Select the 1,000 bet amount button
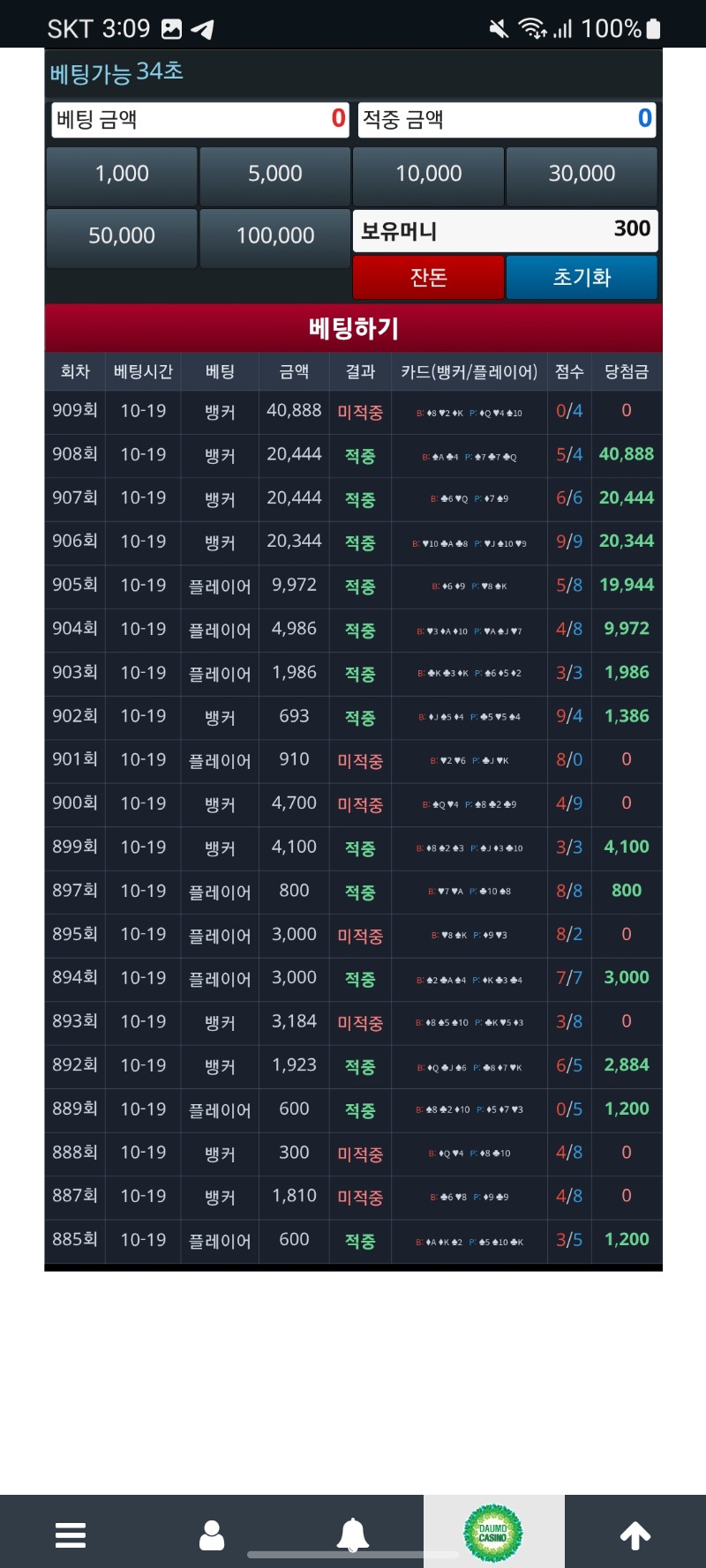Screen dimensions: 706x1568 tap(122, 175)
